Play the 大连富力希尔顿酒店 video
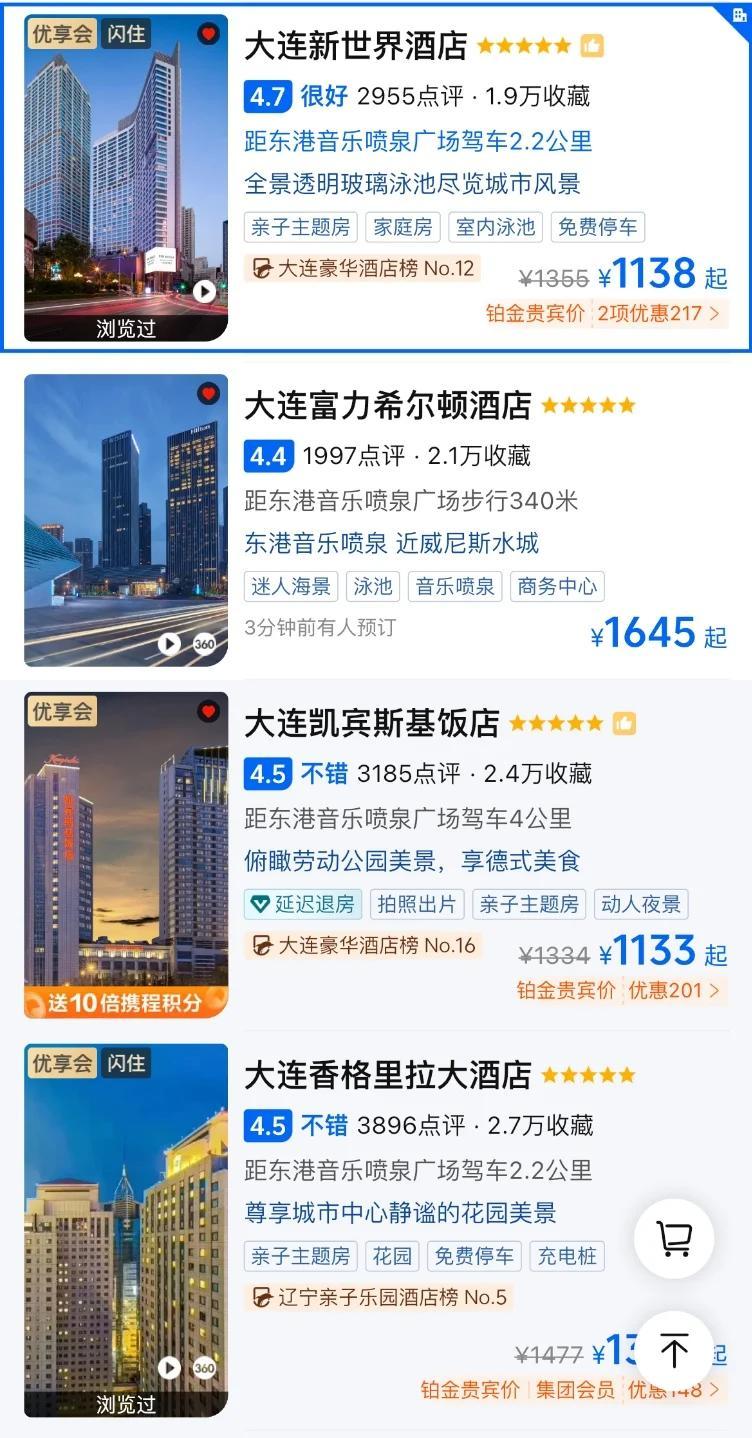 (x=170, y=644)
